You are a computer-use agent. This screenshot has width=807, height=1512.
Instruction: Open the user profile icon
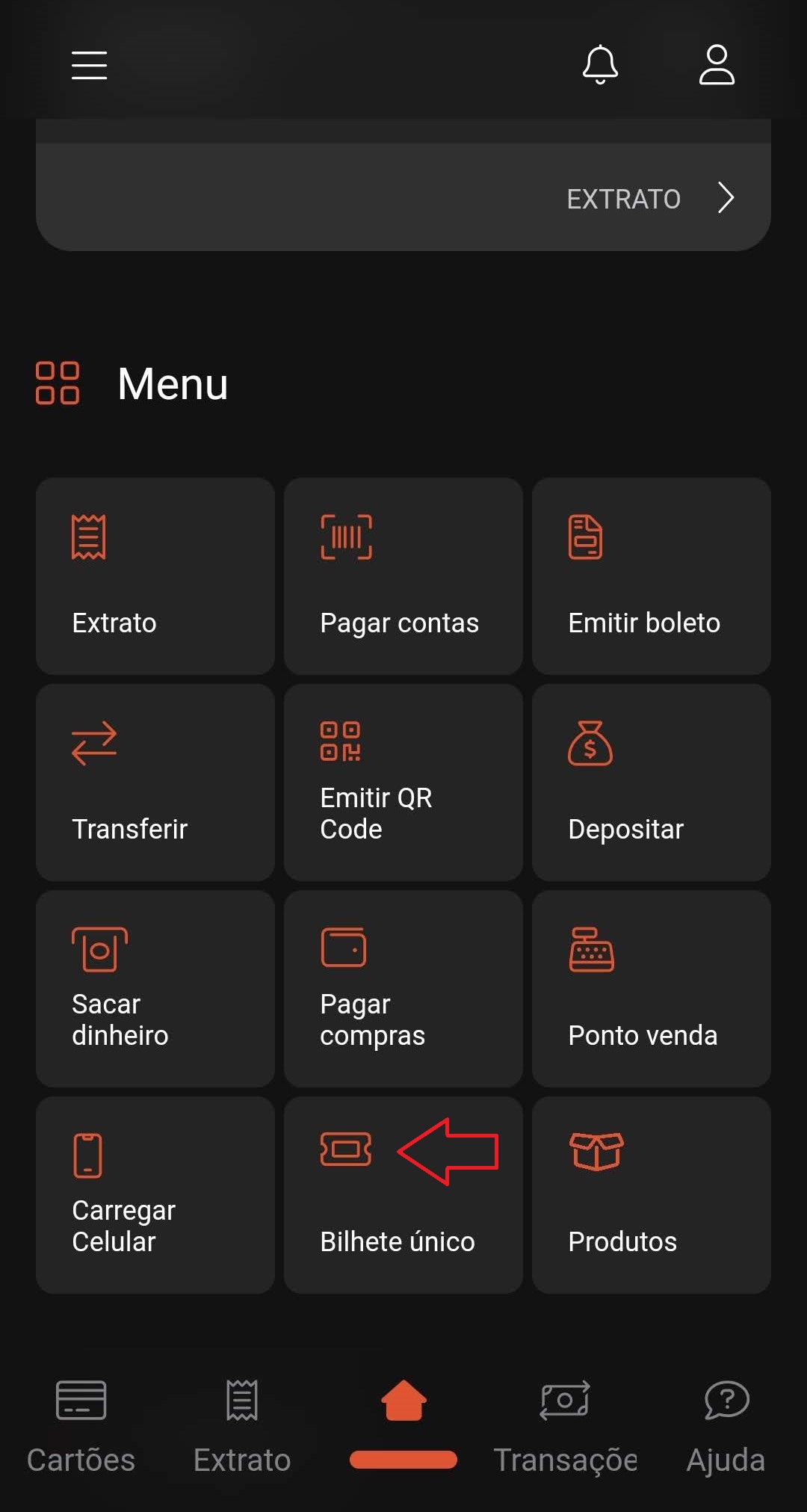tap(717, 64)
